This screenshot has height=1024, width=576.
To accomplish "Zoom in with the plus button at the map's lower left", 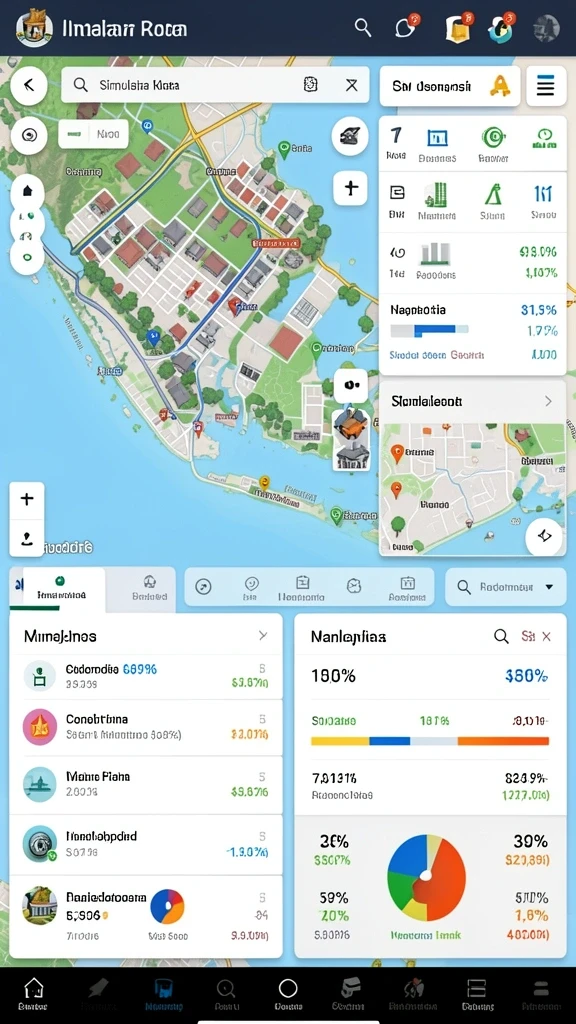I will [27, 500].
